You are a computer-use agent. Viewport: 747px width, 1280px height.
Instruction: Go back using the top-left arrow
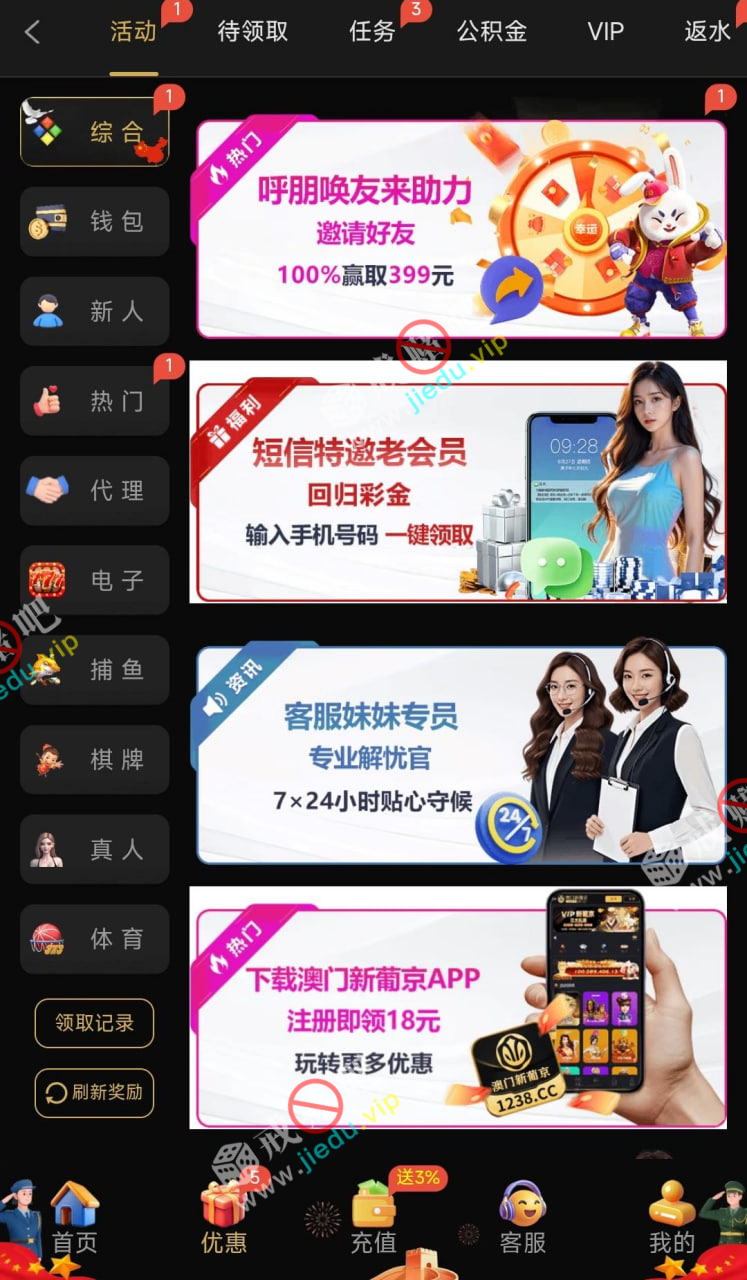tap(32, 32)
